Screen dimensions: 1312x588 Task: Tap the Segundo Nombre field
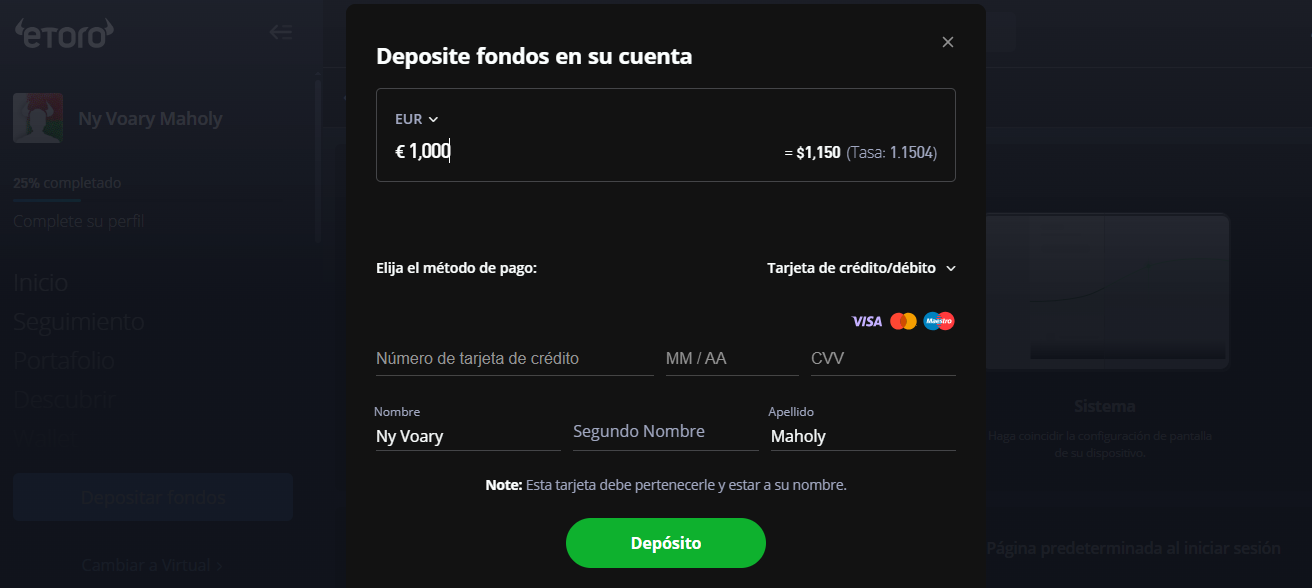pos(664,432)
